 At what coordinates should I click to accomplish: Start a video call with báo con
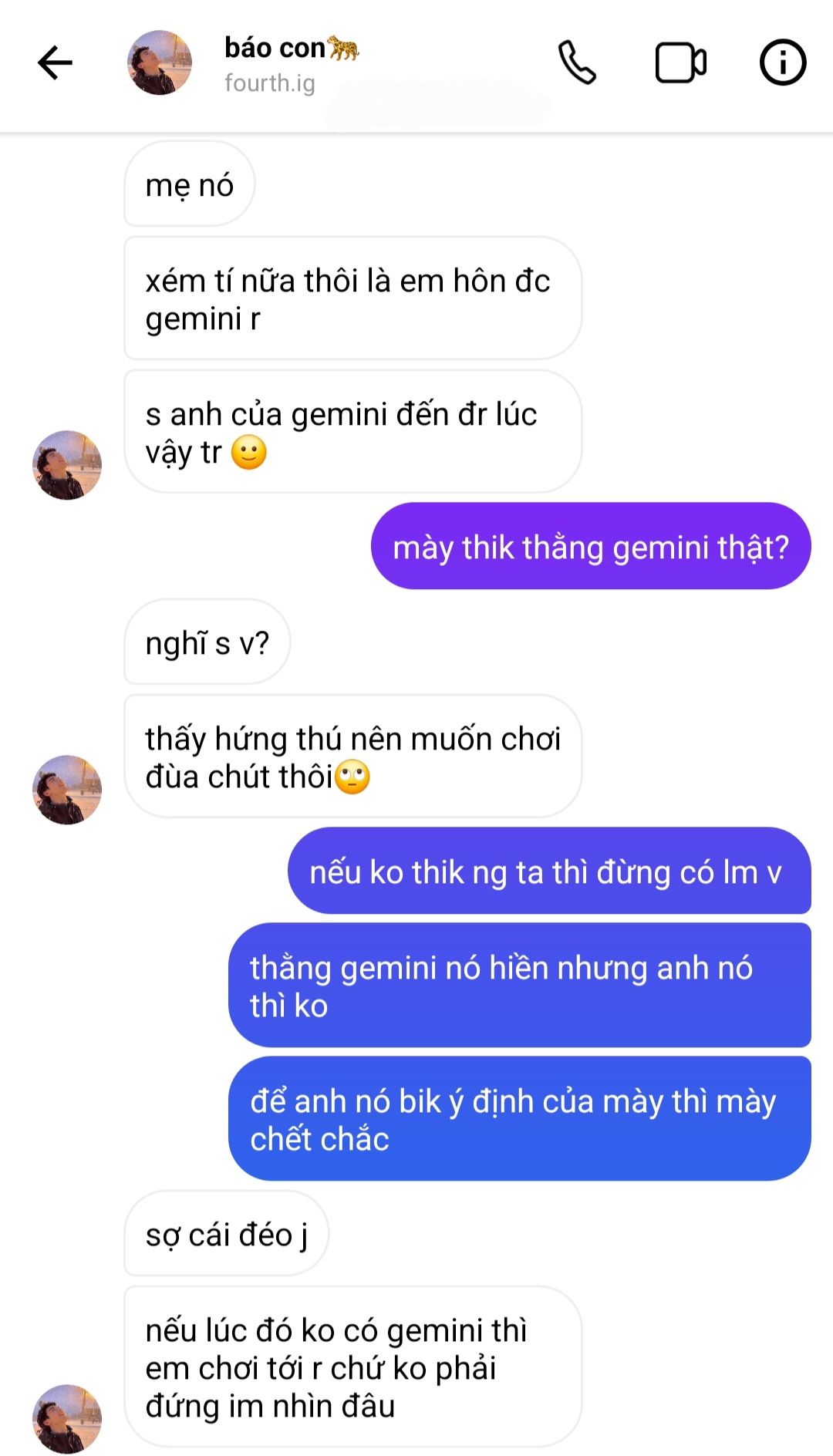(680, 63)
